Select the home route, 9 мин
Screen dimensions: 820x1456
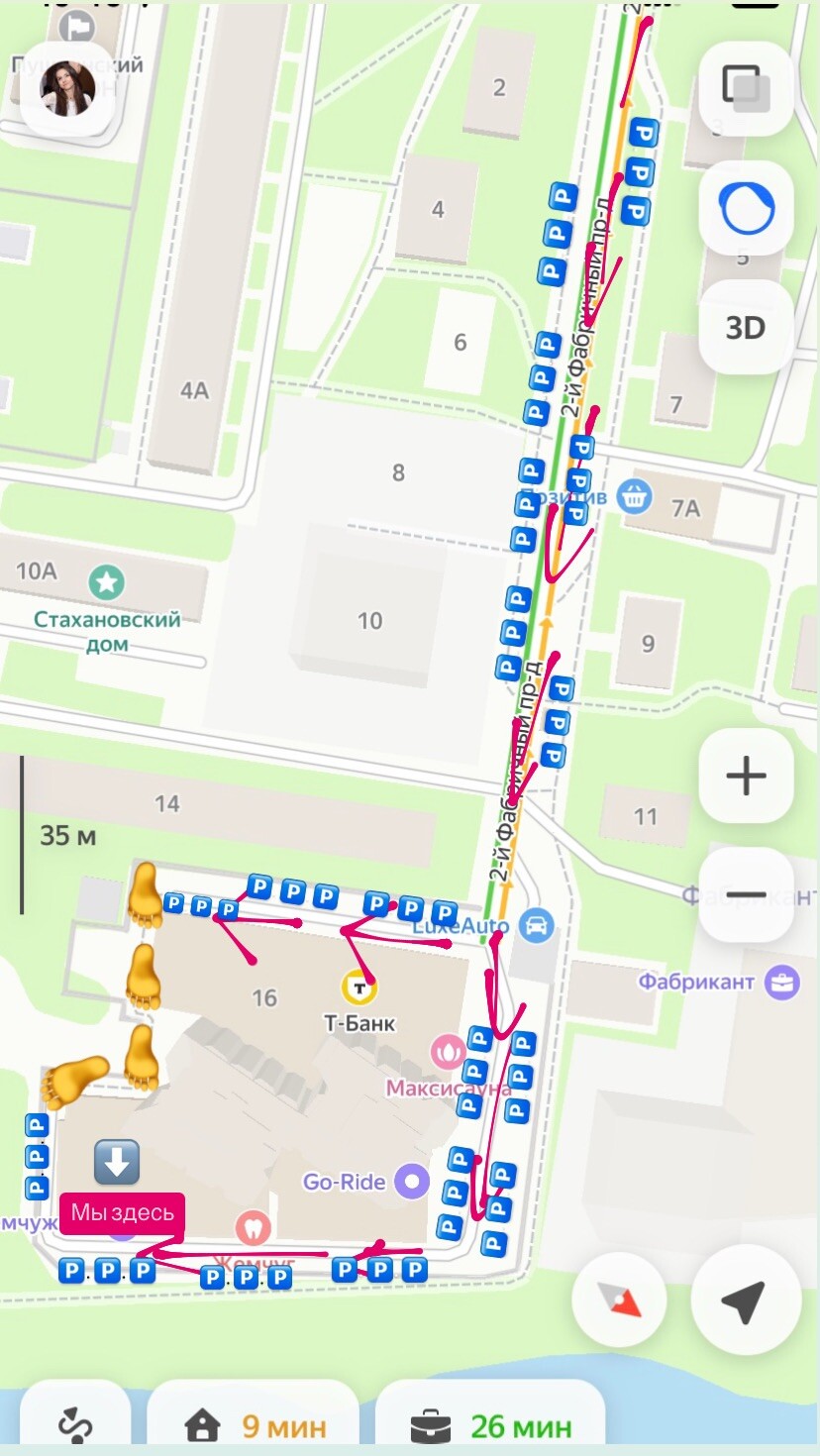pyautogui.click(x=254, y=1425)
